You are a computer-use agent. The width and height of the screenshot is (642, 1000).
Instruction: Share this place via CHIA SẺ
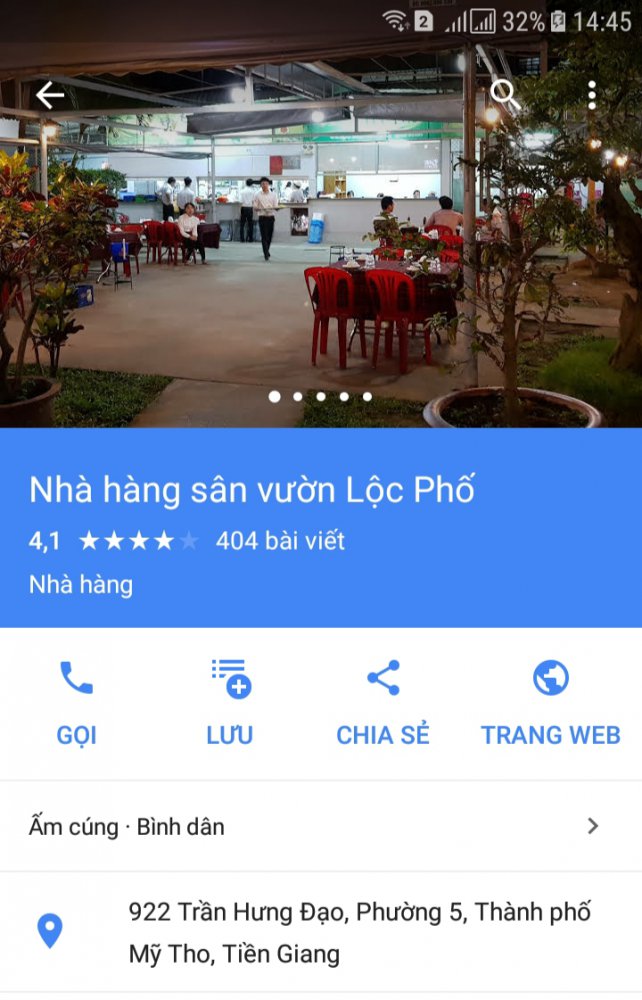[383, 703]
